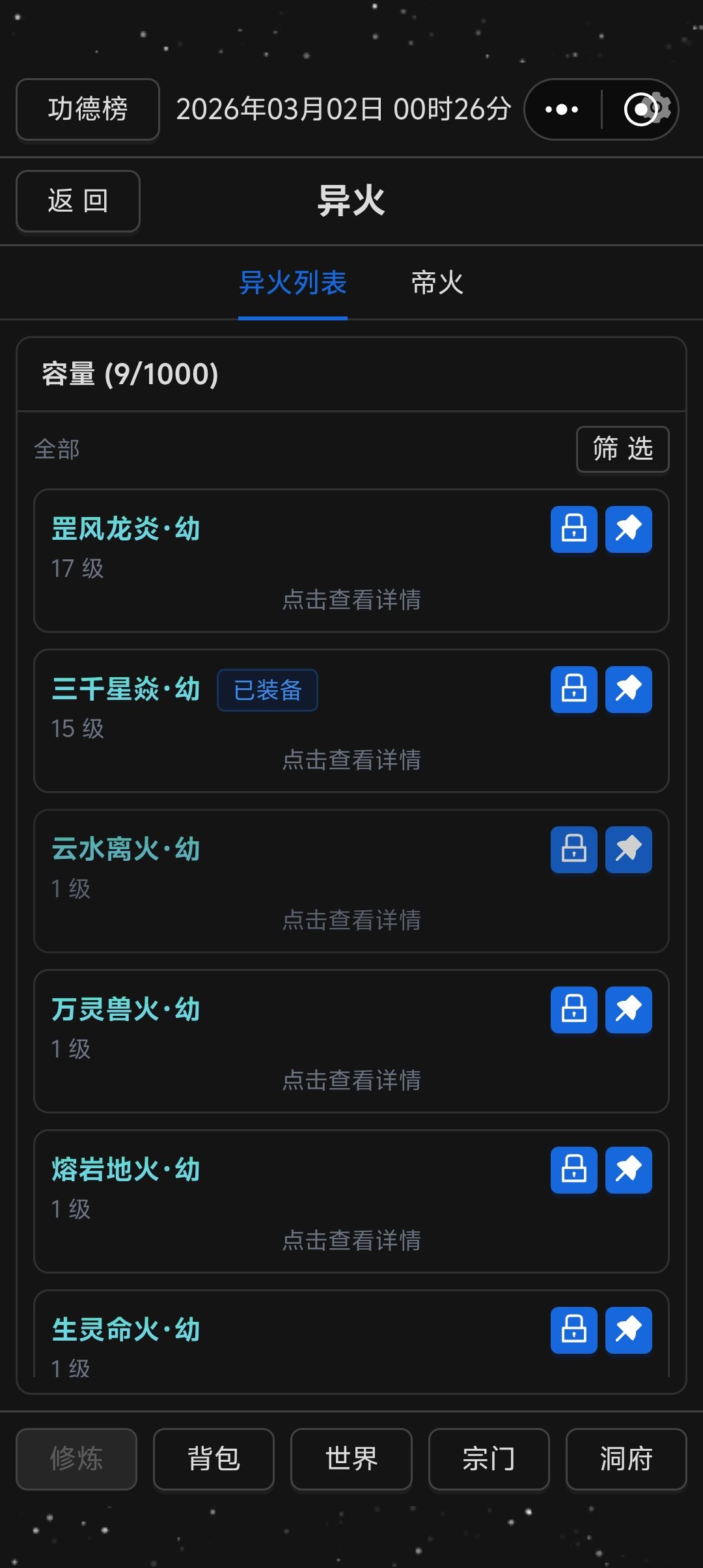This screenshot has width=703, height=1568.
Task: Pin the 三千星焱·幼 flame
Action: tap(629, 690)
